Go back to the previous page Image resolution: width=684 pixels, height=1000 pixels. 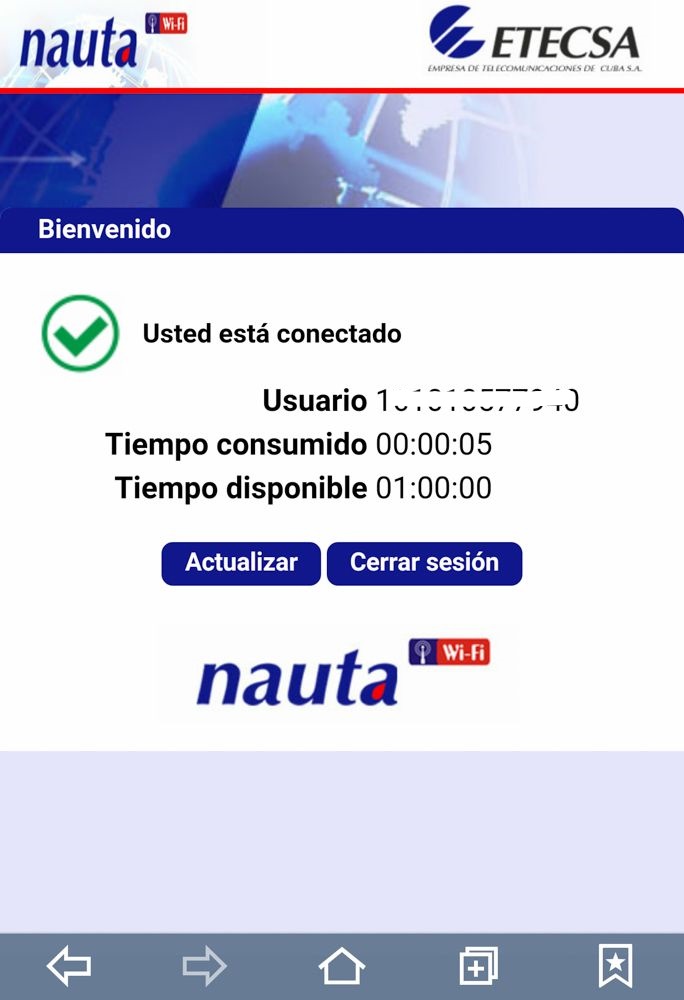tap(69, 966)
